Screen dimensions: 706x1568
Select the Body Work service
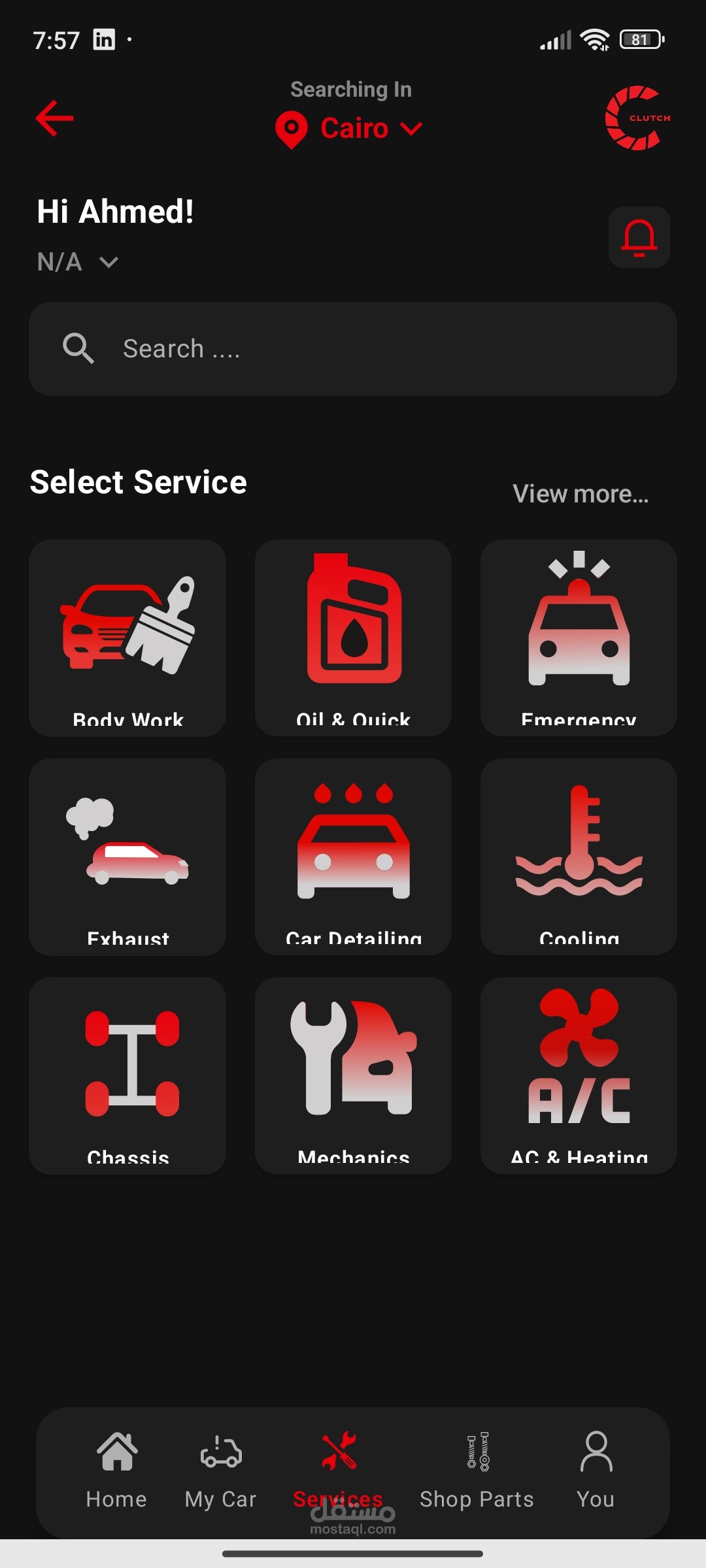(127, 638)
